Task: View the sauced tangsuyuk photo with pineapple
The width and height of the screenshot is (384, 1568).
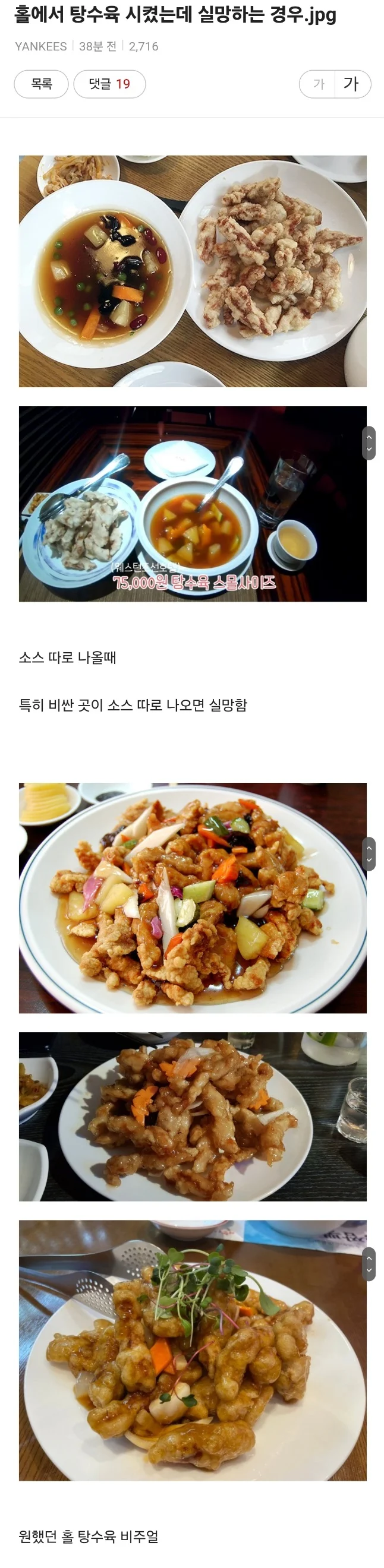Action: point(193,897)
